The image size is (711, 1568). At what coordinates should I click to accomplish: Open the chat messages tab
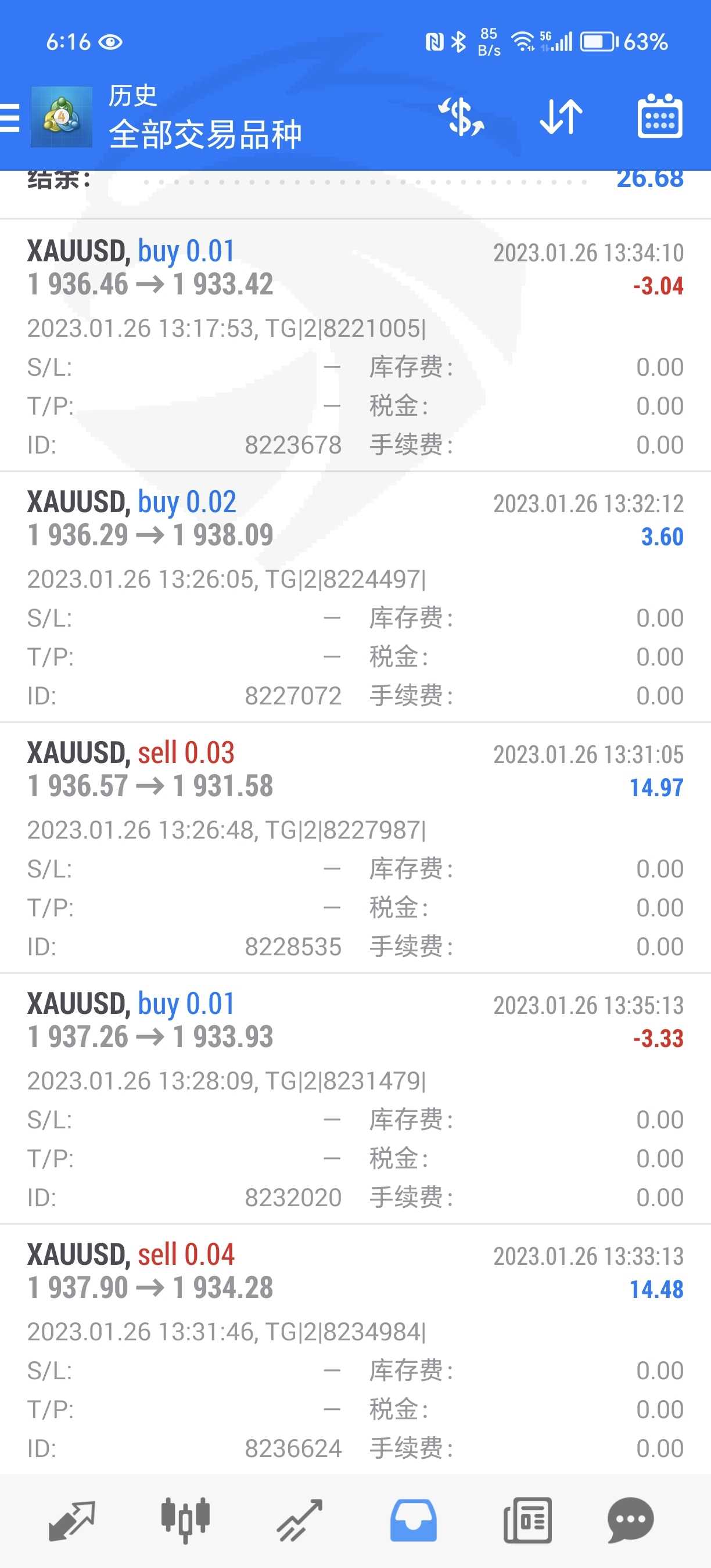click(x=631, y=1520)
